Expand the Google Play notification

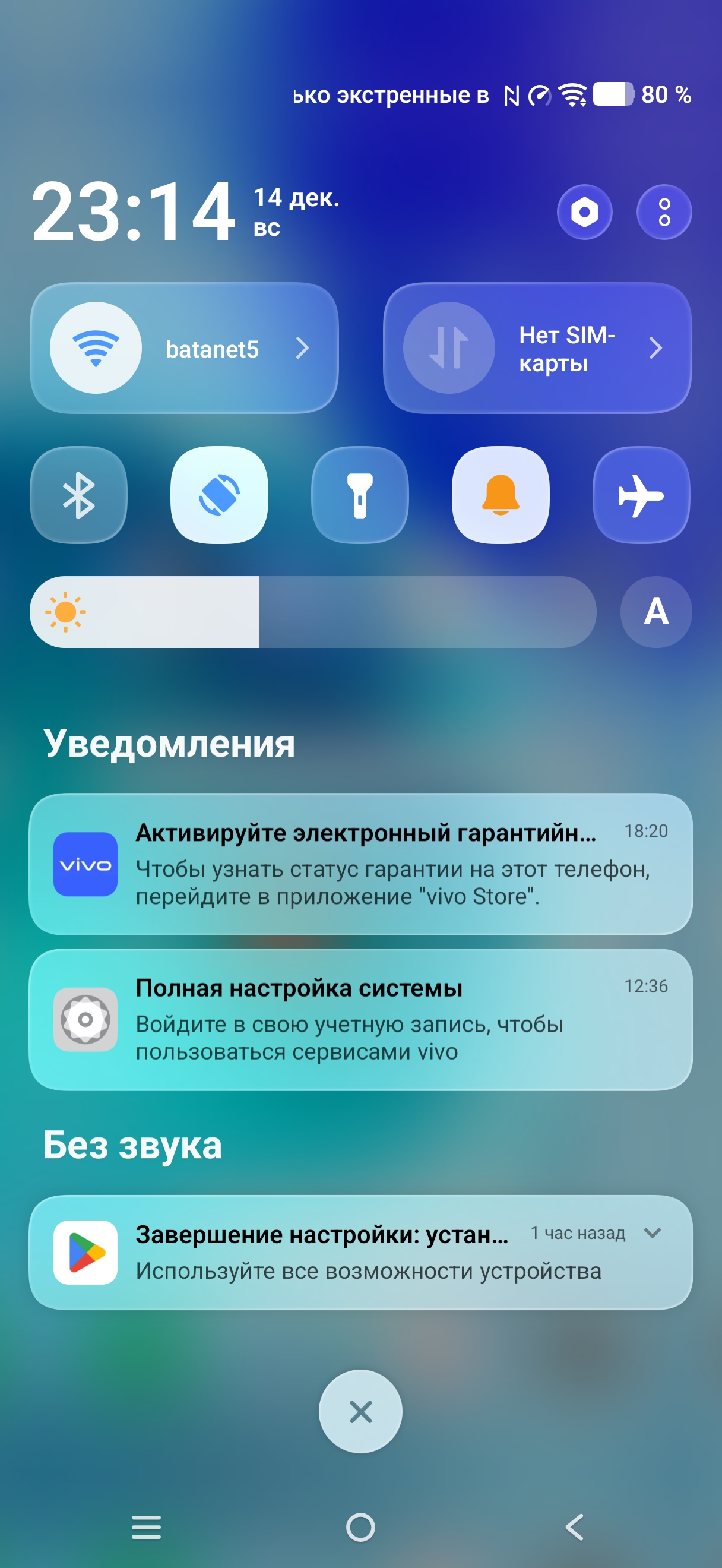point(653,1233)
